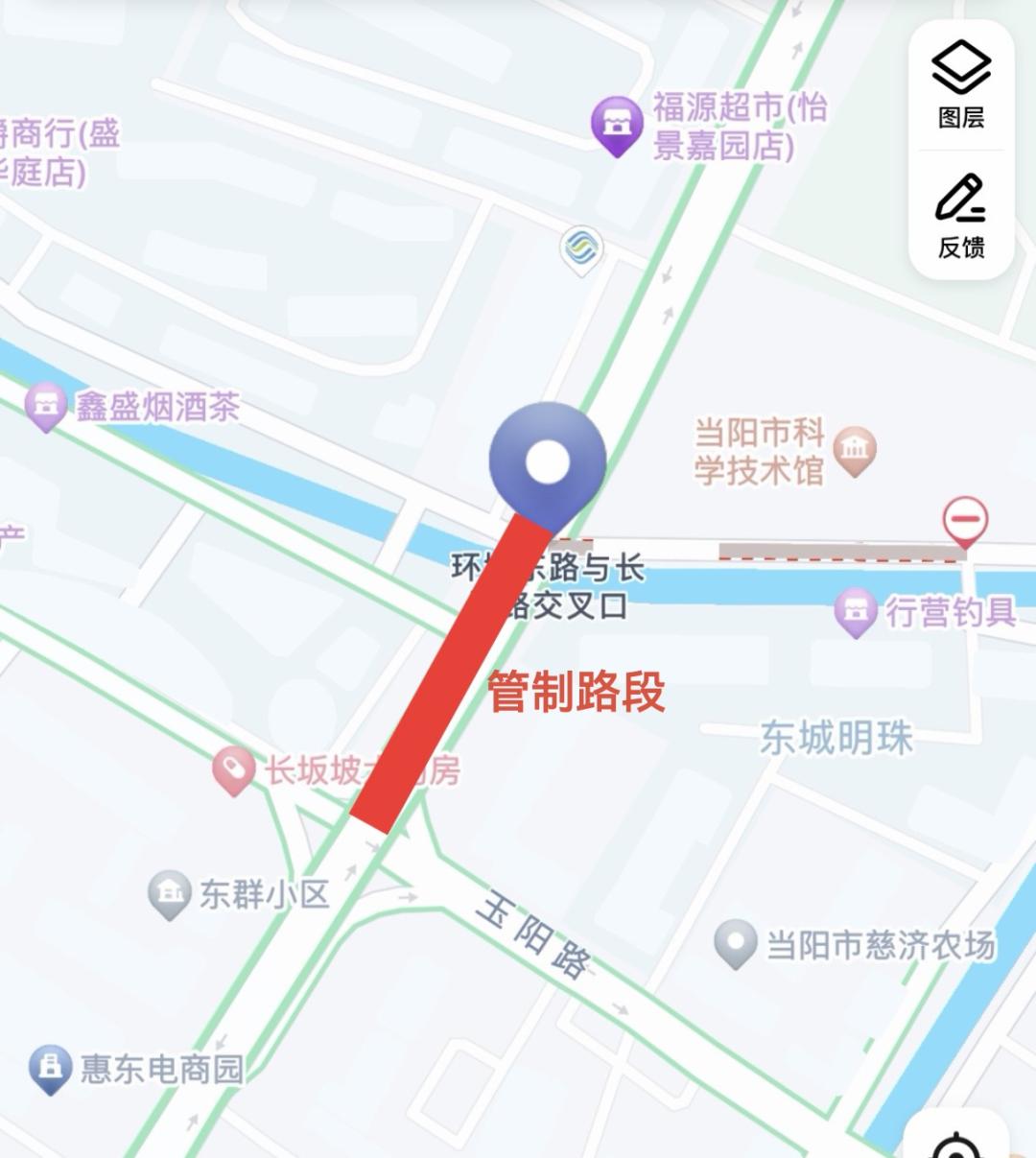
Task: Open the 东群小区 place marker
Action: click(170, 894)
